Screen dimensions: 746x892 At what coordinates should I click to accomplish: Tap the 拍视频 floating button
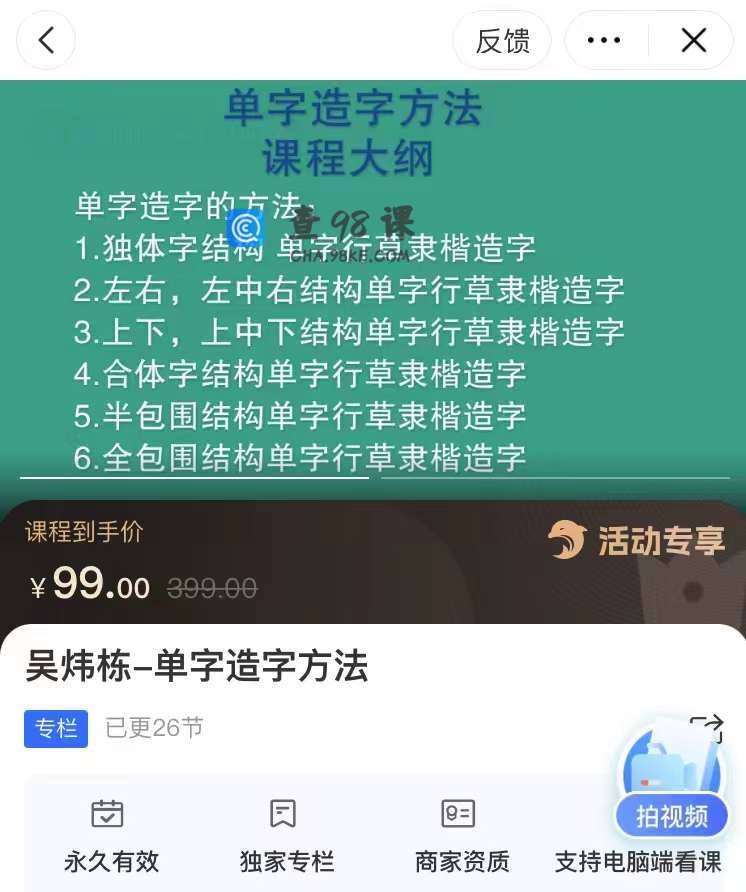click(x=671, y=816)
